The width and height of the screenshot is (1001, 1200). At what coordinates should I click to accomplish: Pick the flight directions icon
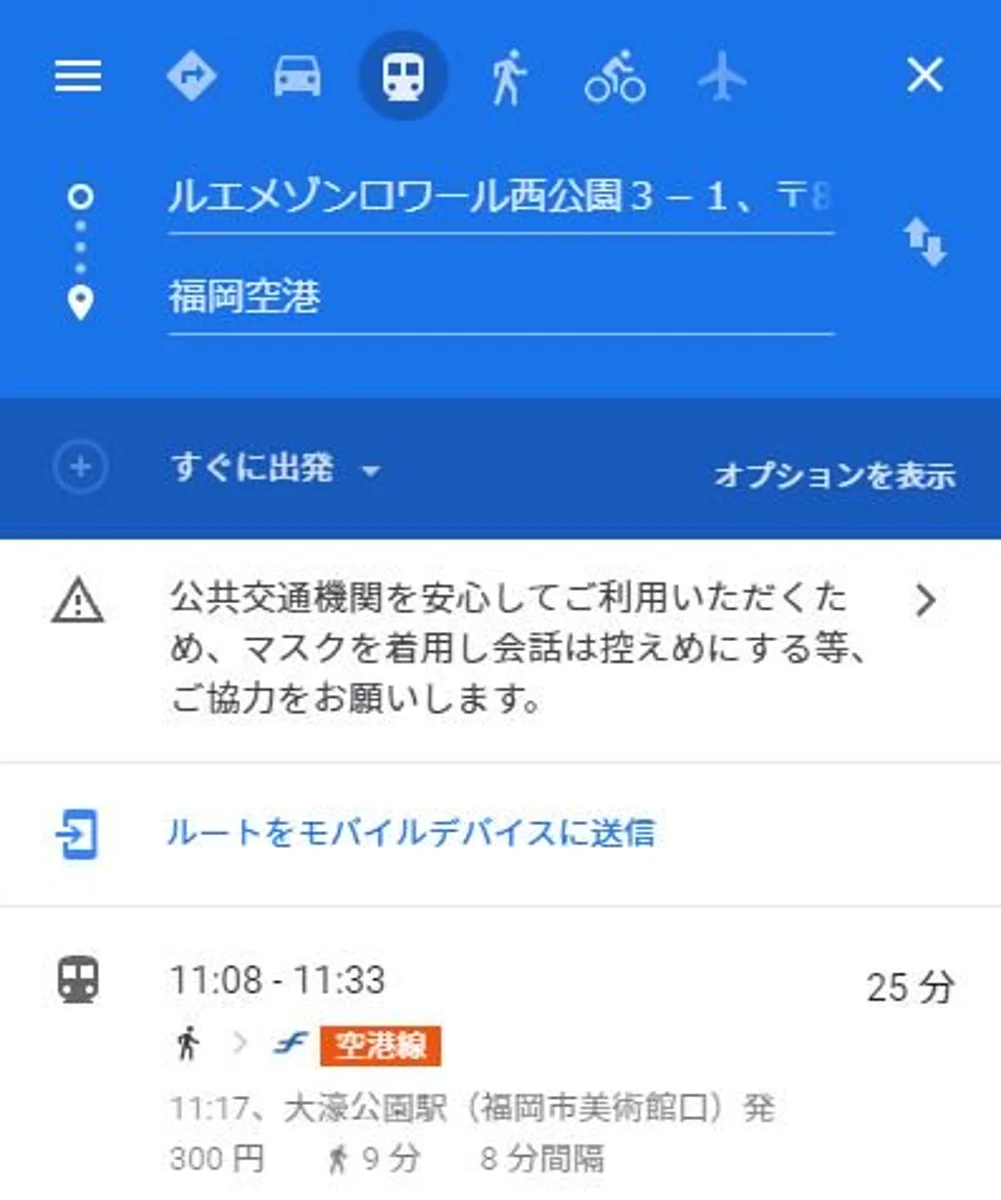pos(723,75)
